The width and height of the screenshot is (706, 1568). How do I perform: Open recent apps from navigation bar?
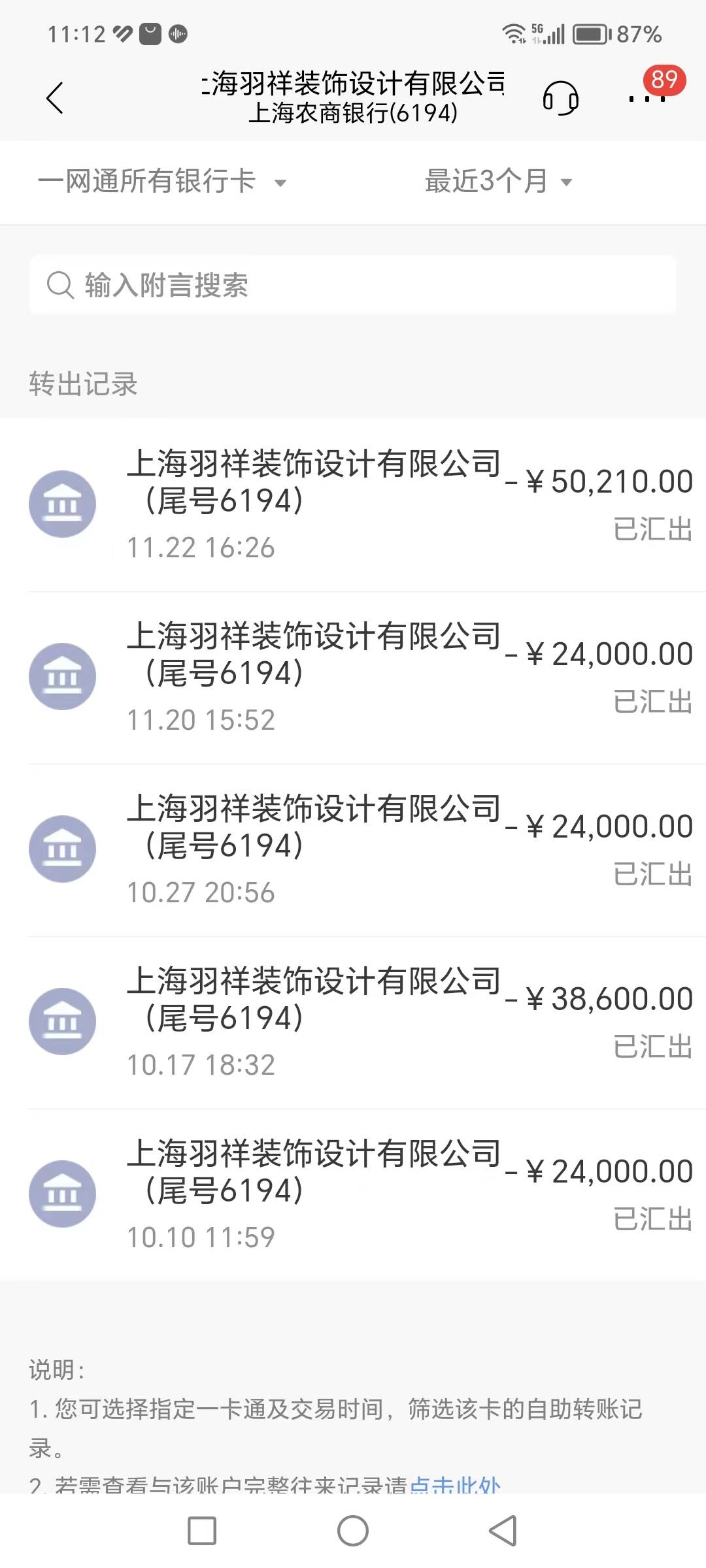click(202, 1531)
